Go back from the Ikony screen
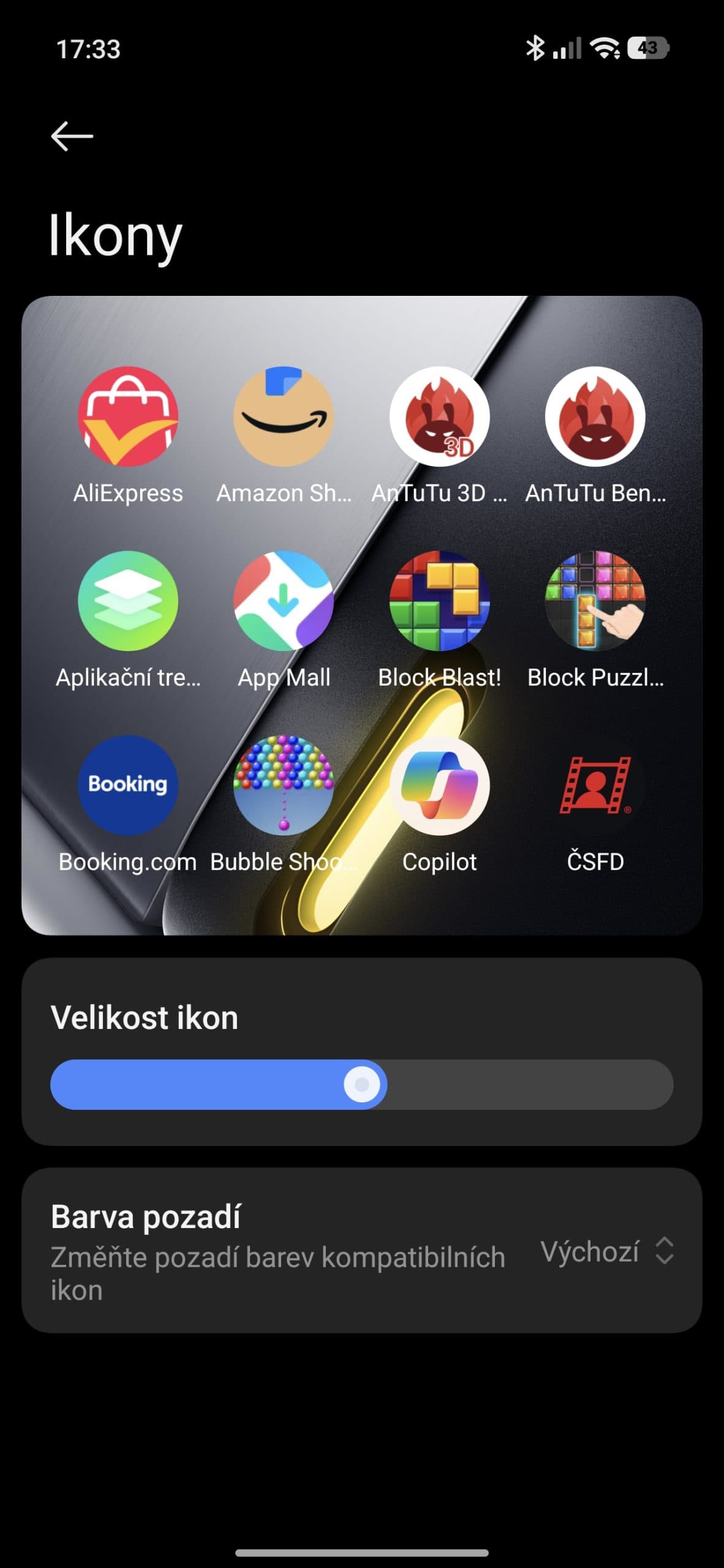This screenshot has height=1568, width=724. pyautogui.click(x=72, y=136)
